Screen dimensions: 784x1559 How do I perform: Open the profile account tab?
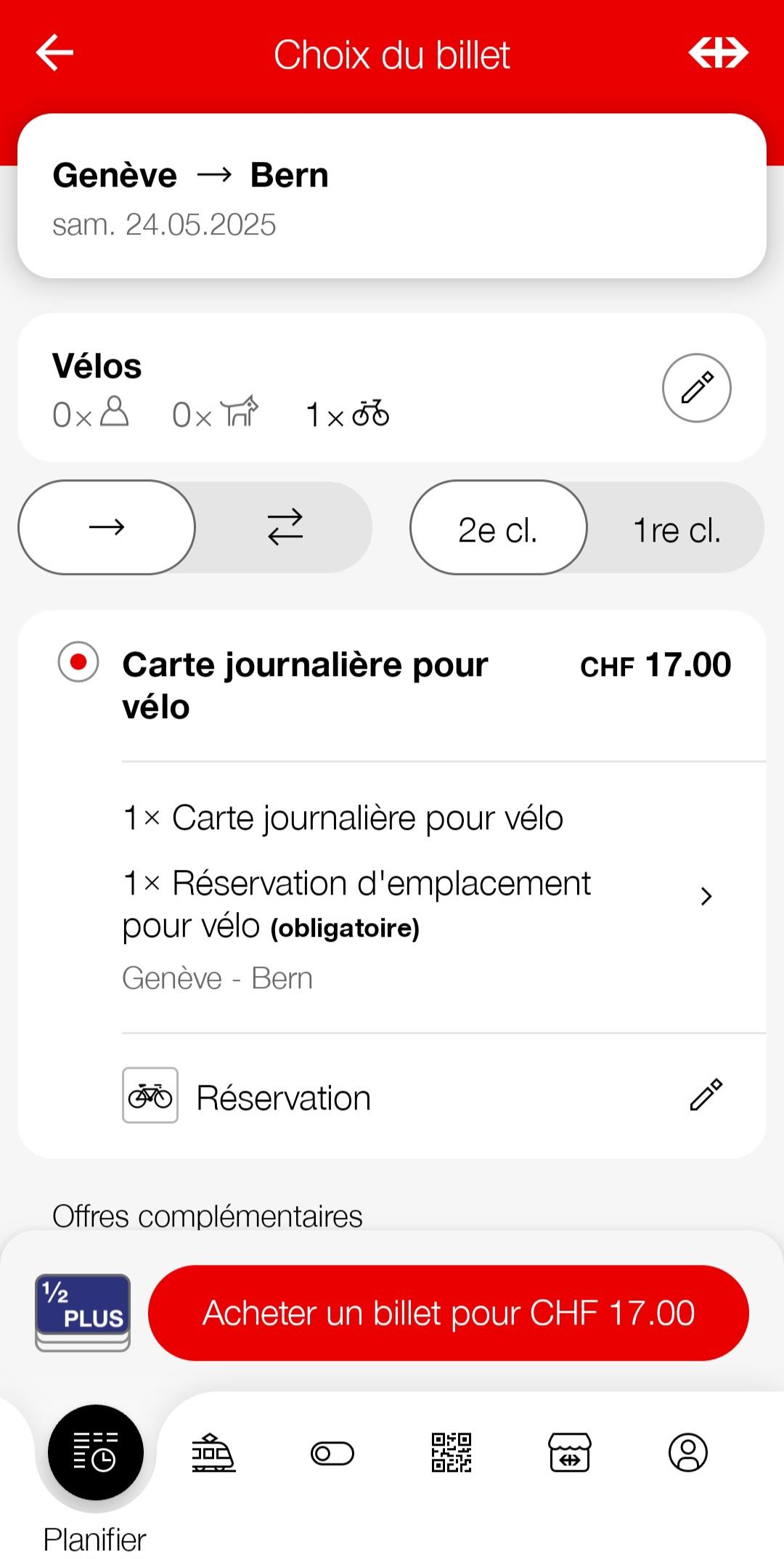click(x=688, y=1452)
